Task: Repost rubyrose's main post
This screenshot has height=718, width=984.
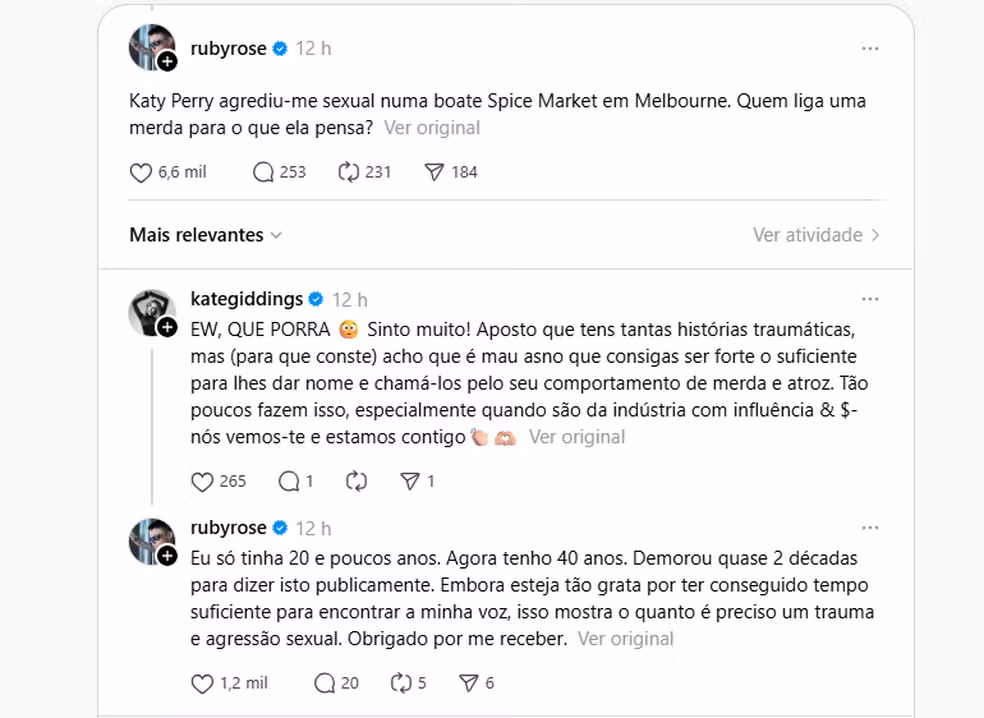Action: coord(349,172)
